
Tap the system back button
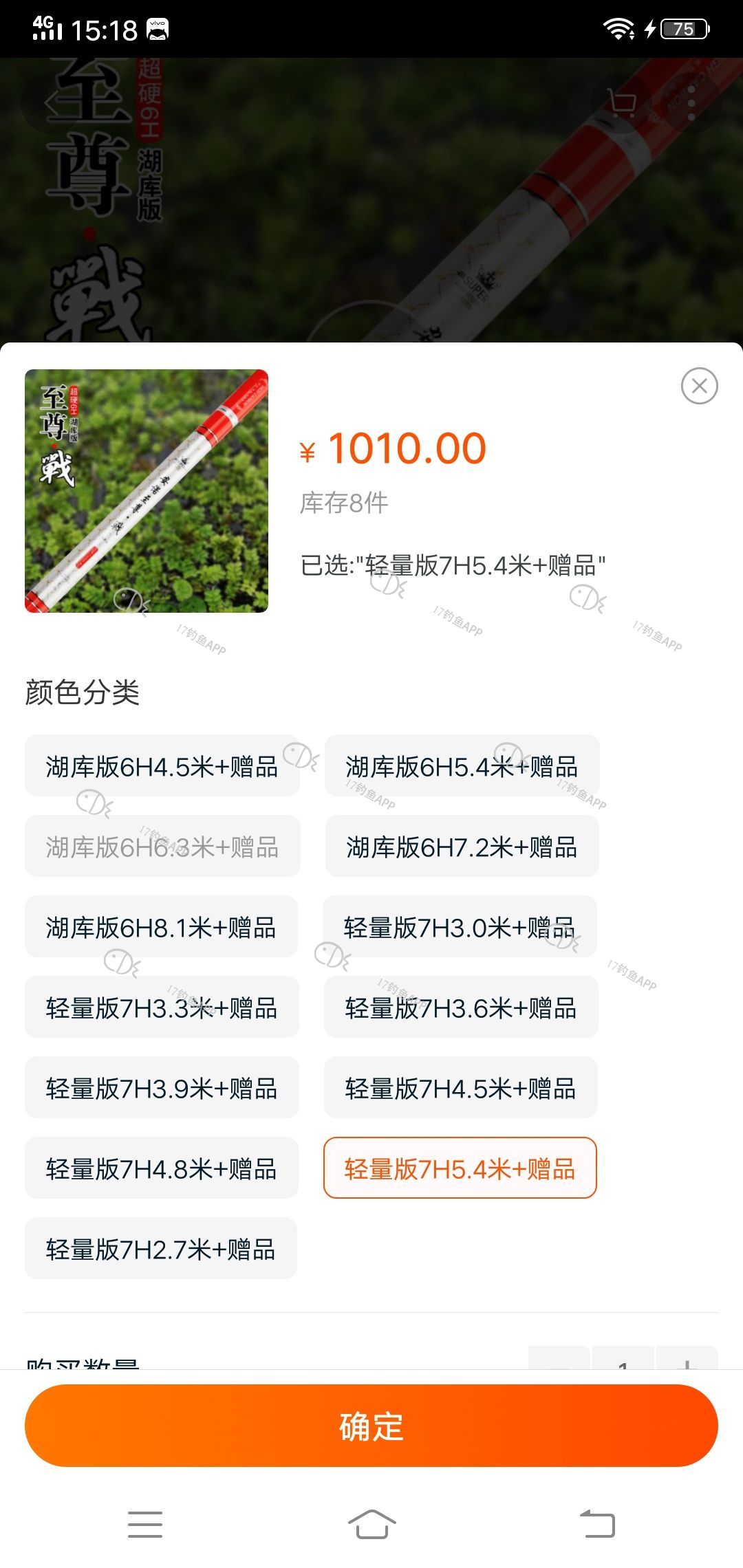click(x=597, y=1524)
